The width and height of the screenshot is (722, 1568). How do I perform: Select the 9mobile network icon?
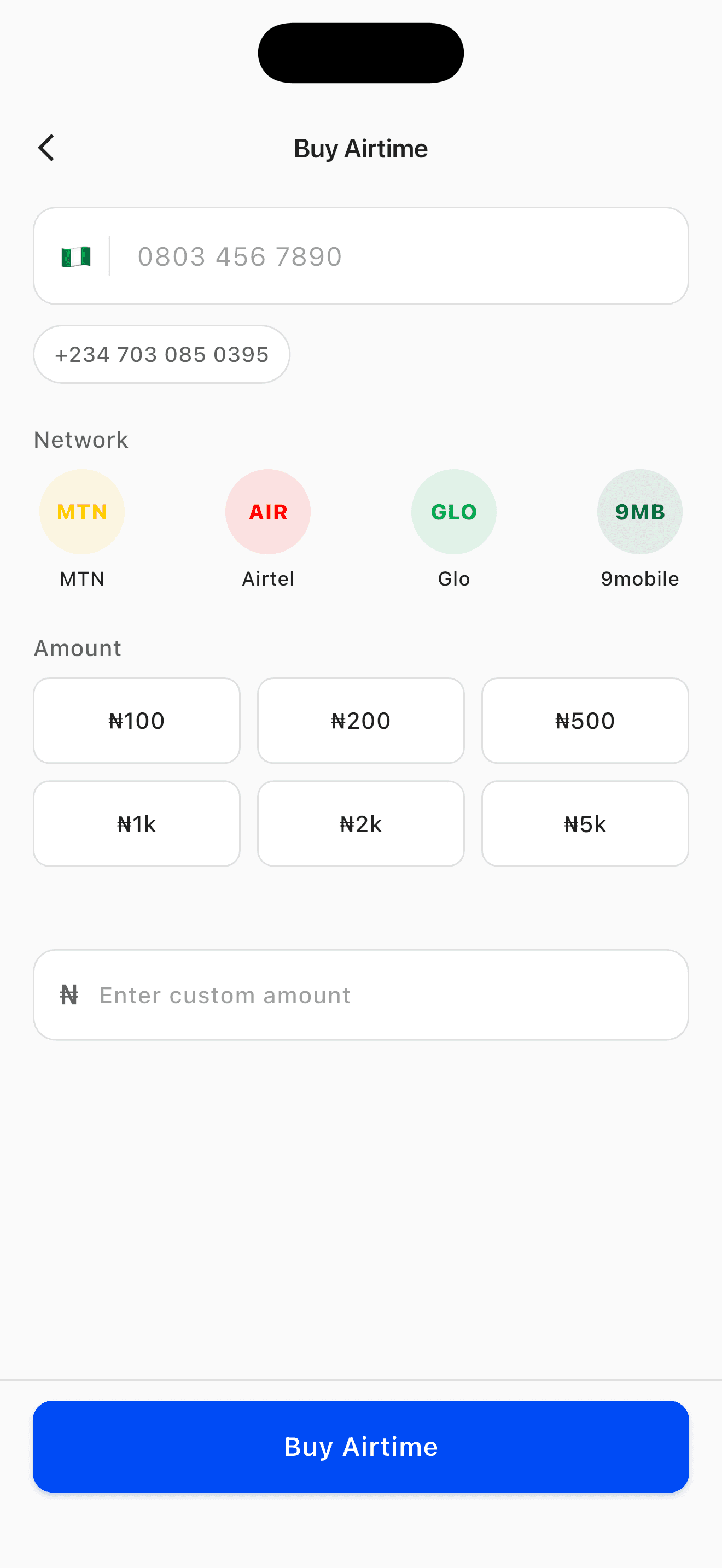(639, 511)
